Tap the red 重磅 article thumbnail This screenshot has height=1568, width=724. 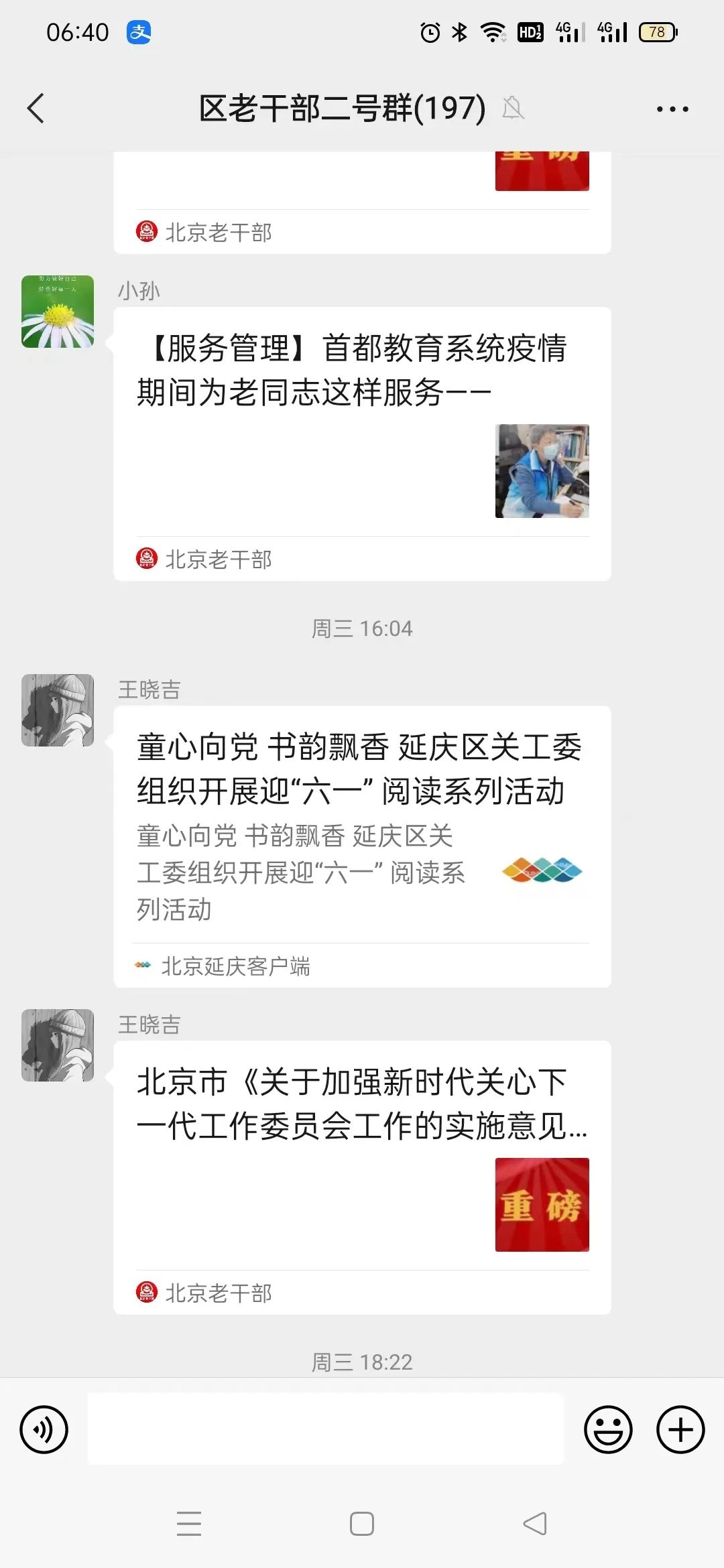click(x=540, y=1203)
